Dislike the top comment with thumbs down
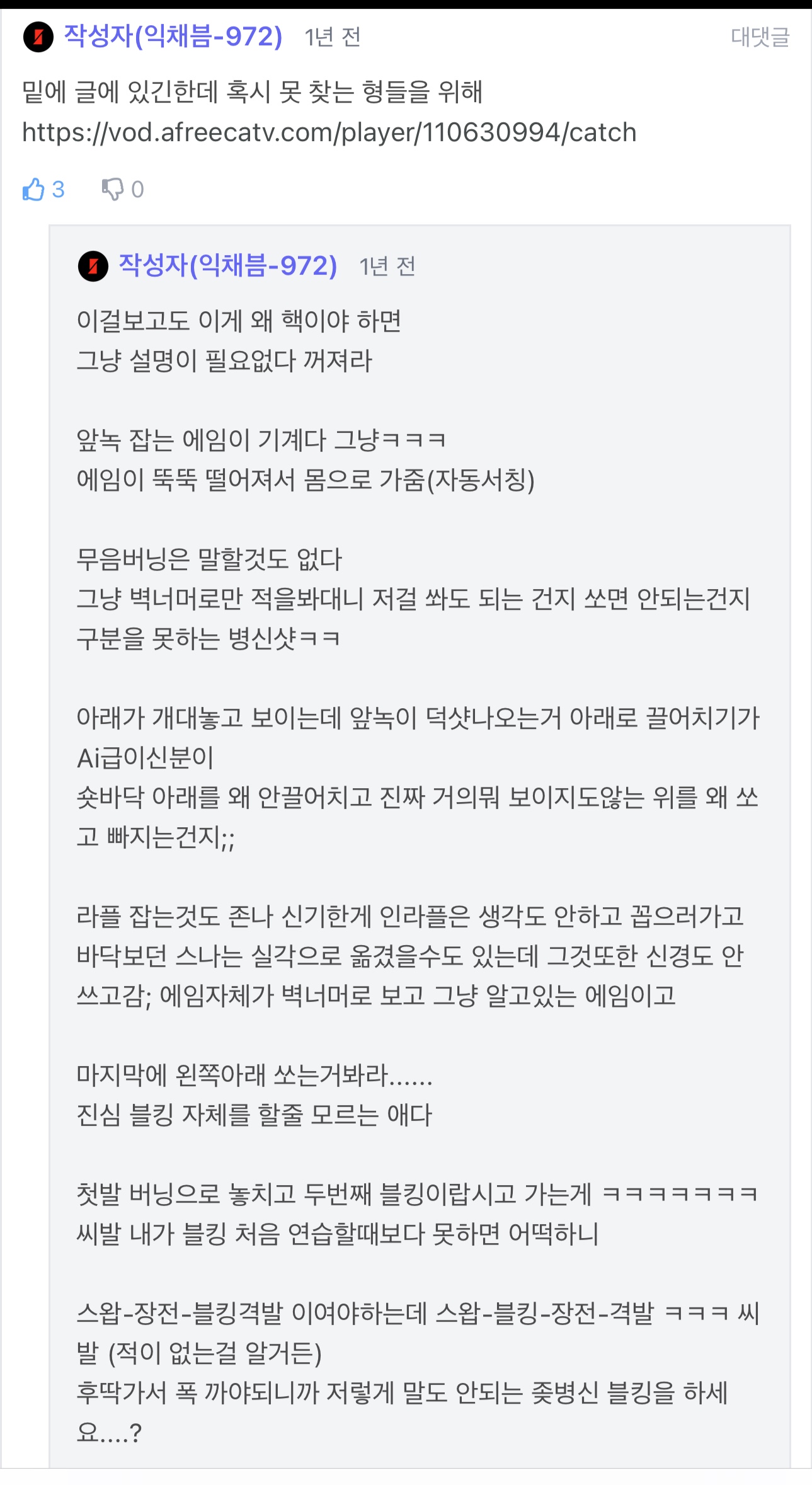 (x=113, y=189)
